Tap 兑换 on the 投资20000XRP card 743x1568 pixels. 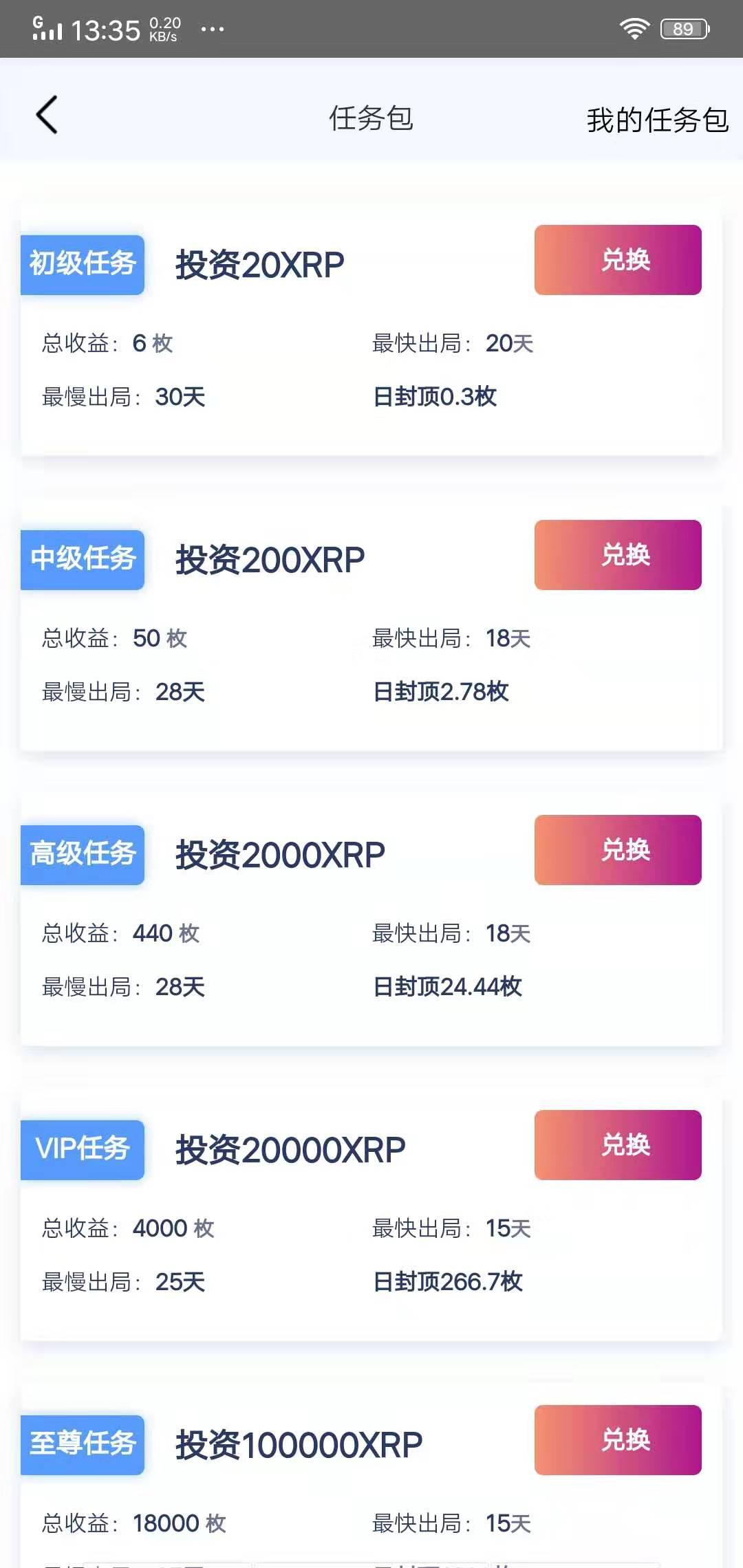pyautogui.click(x=617, y=1145)
